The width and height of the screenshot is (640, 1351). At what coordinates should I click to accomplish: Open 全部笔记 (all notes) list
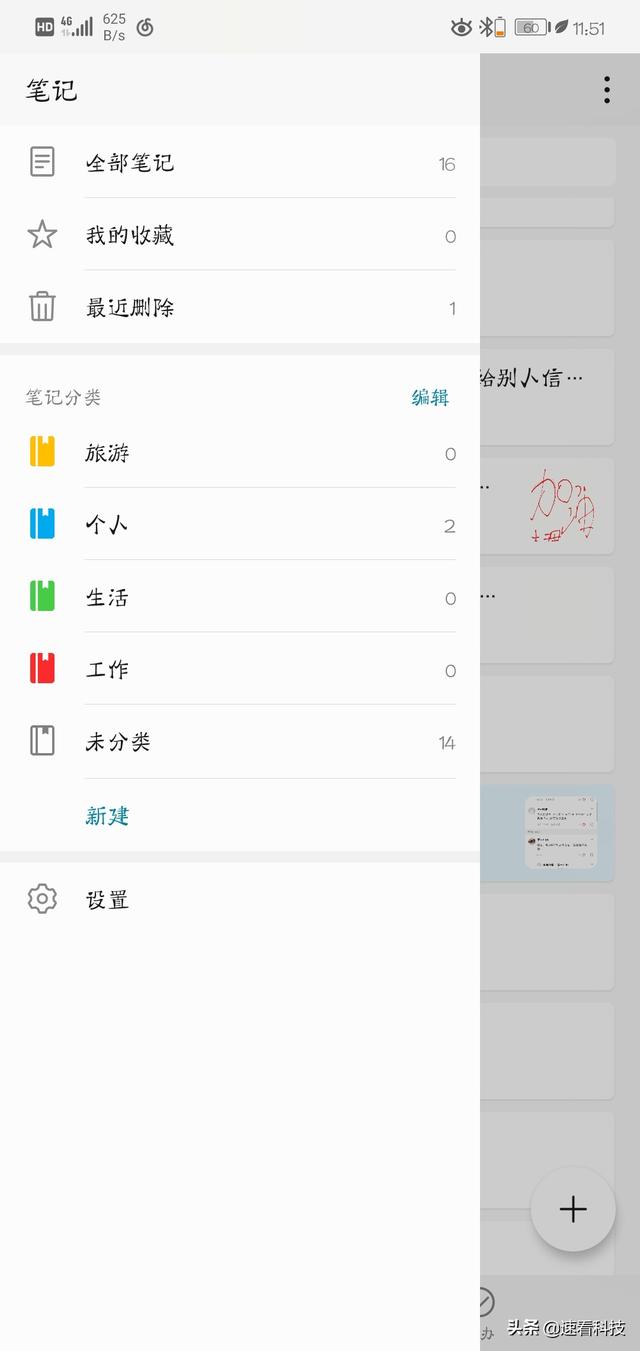(240, 162)
